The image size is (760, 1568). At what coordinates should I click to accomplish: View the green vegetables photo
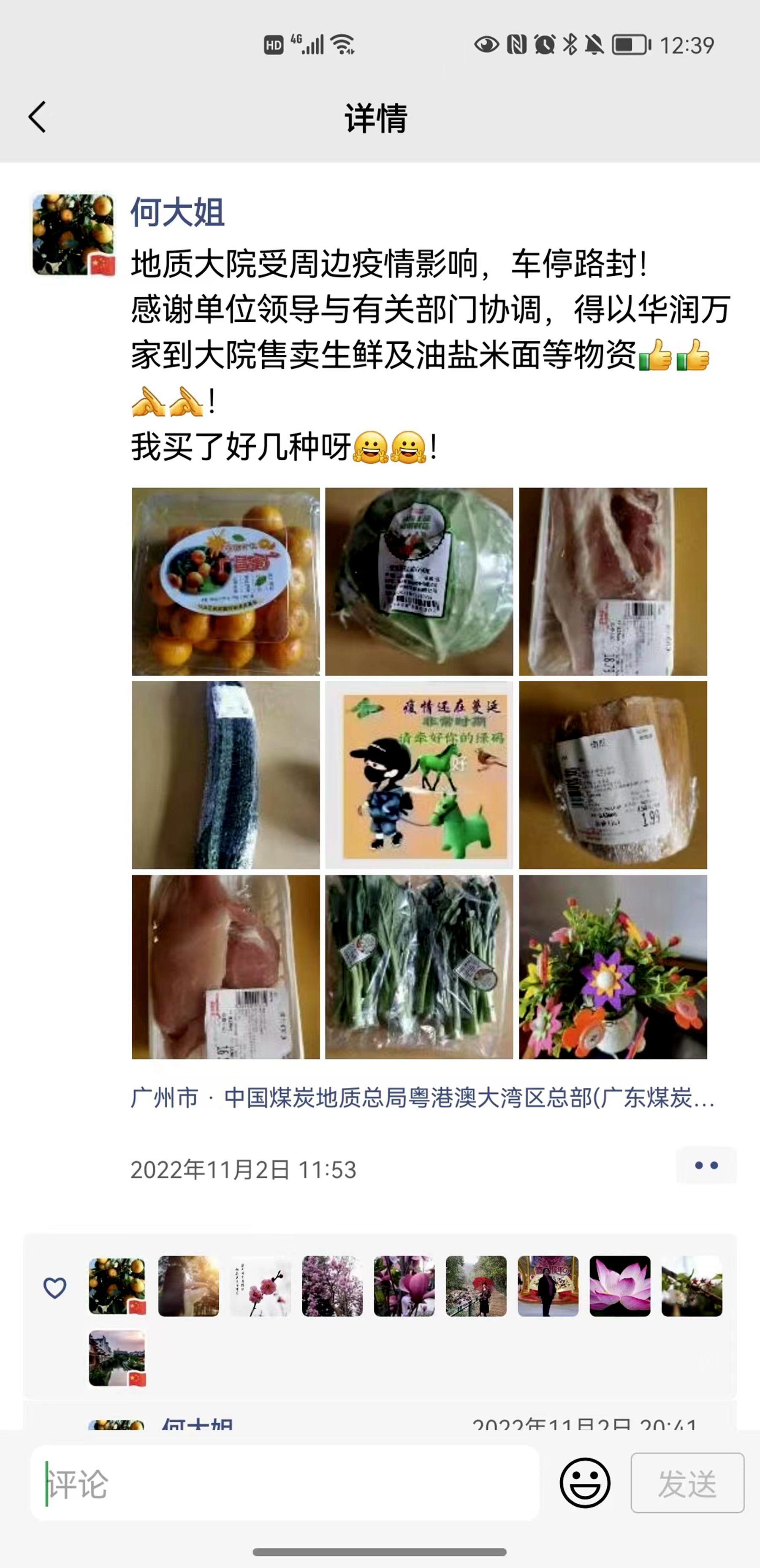[419, 967]
